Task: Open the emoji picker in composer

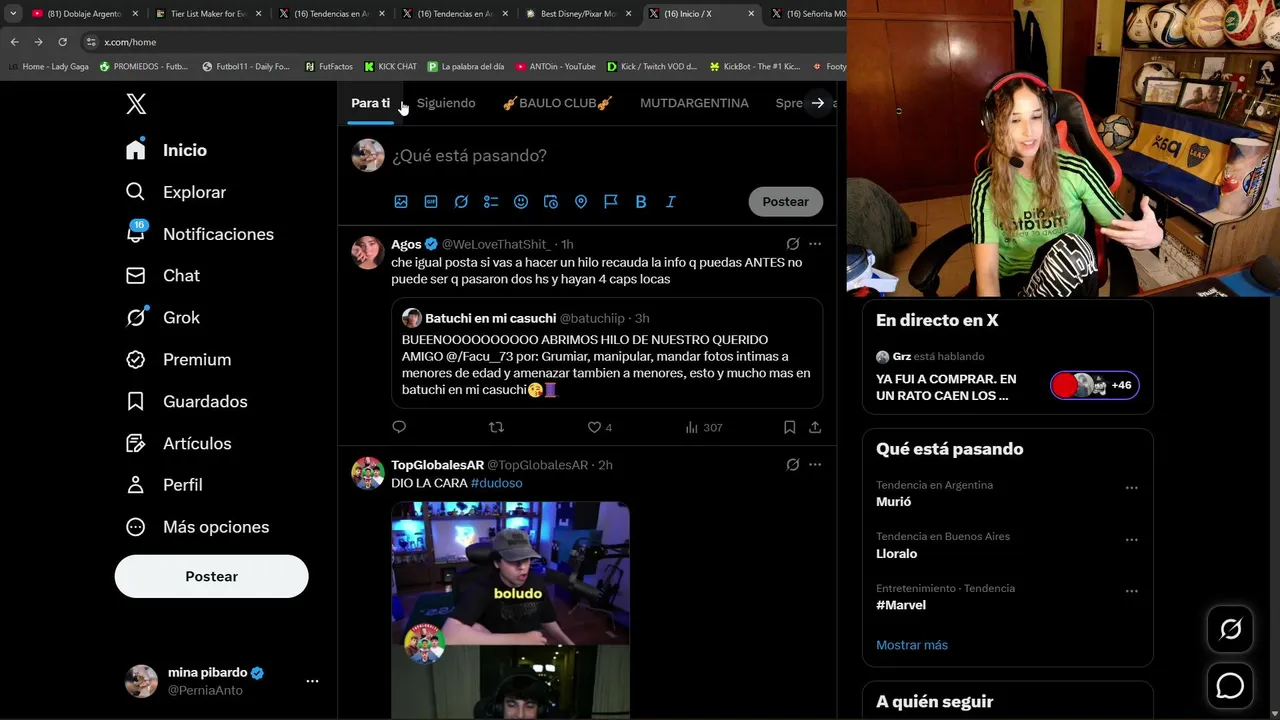Action: pos(521,202)
